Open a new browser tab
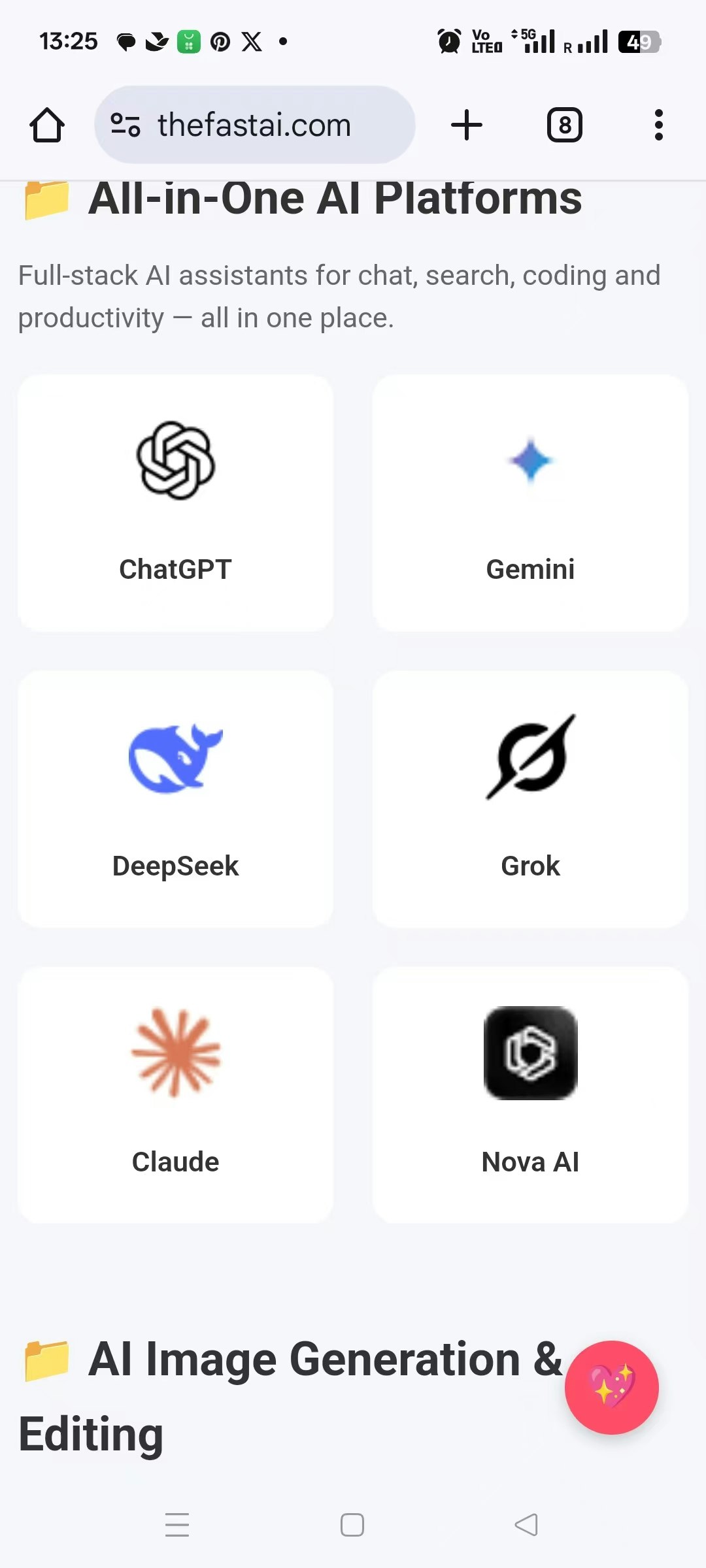The height and width of the screenshot is (1568, 706). pos(467,125)
